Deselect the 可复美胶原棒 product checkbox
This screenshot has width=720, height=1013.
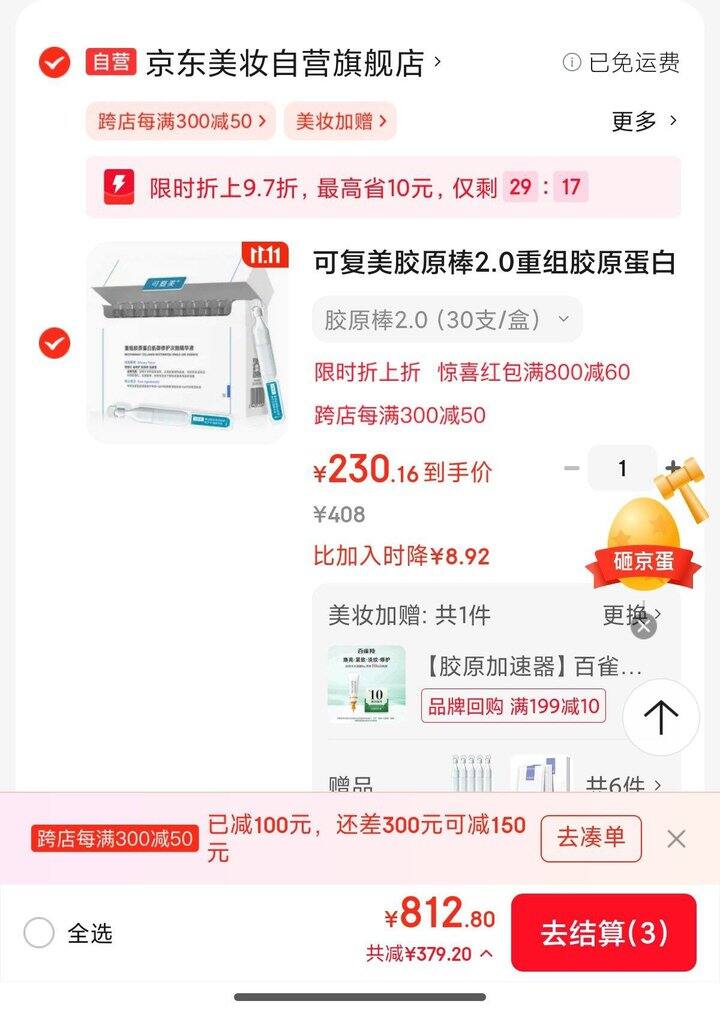click(54, 343)
